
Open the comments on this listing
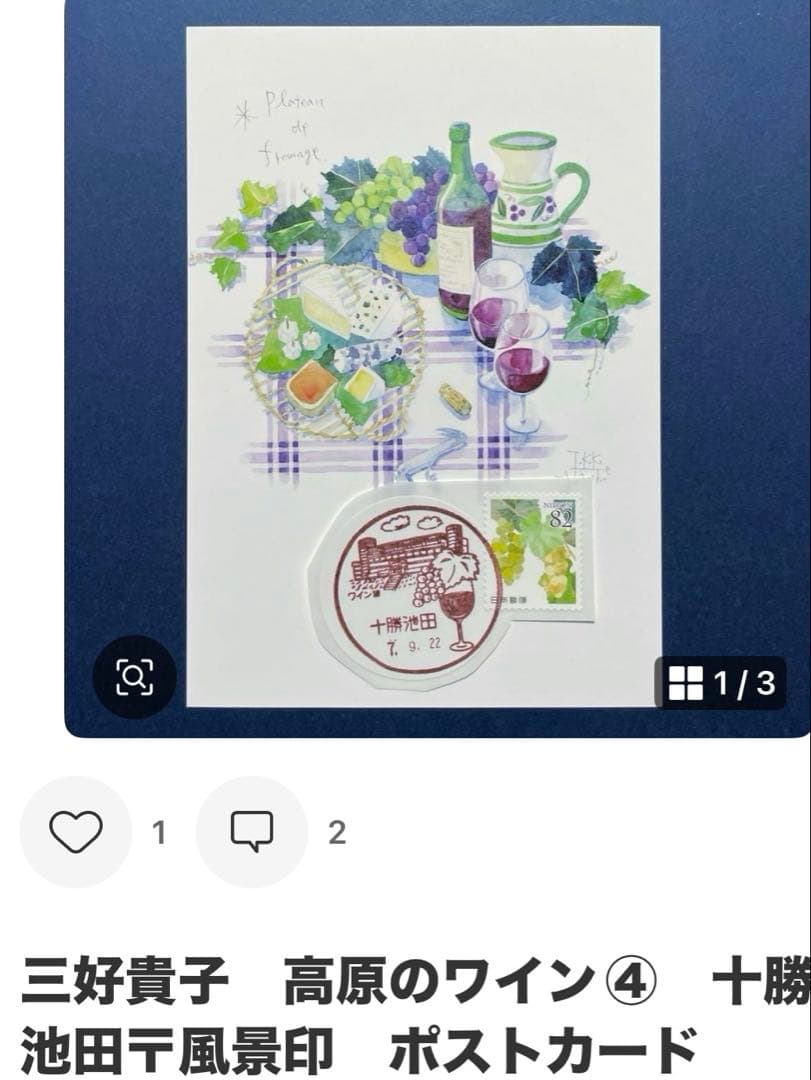[251, 832]
